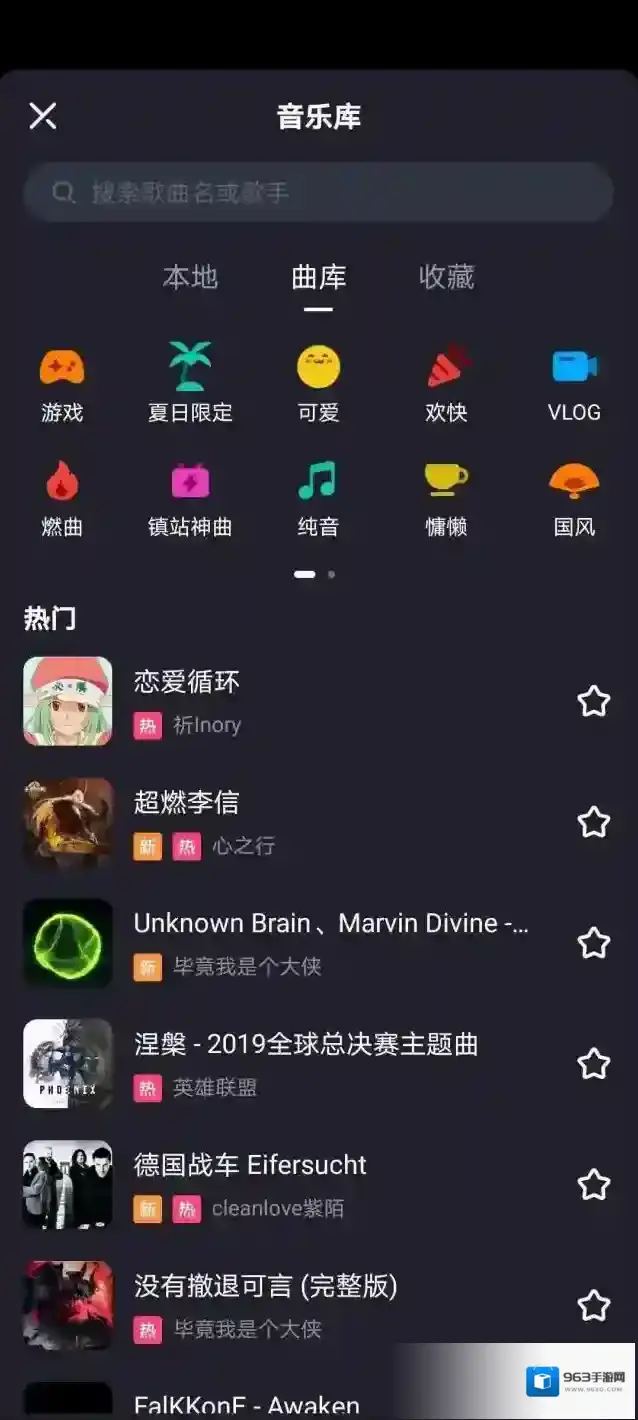Choose the song 德国战车 Eifersucht
Viewport: 638px width, 1420px height.
pos(250,1184)
